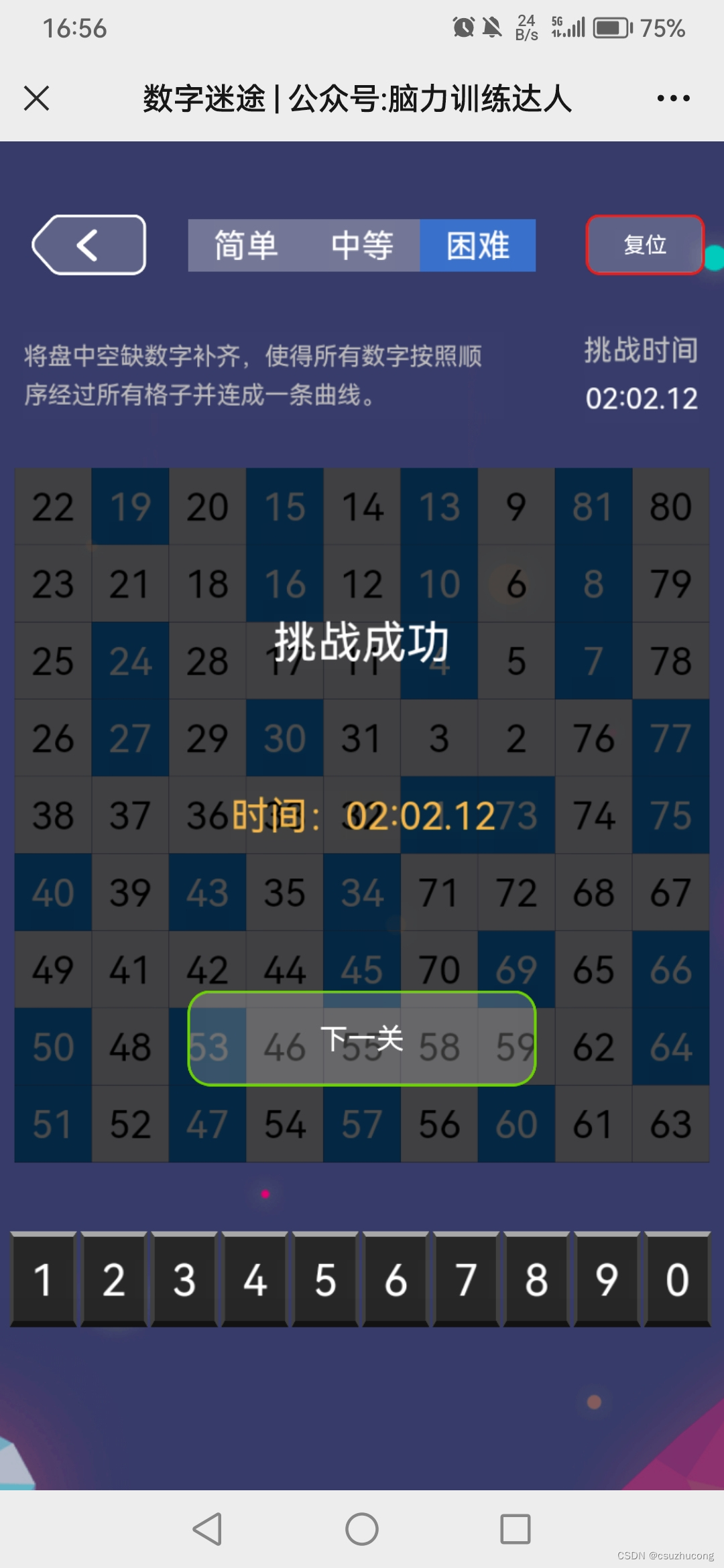Tap system home button
This screenshot has width=724, height=1568.
[x=362, y=1528]
